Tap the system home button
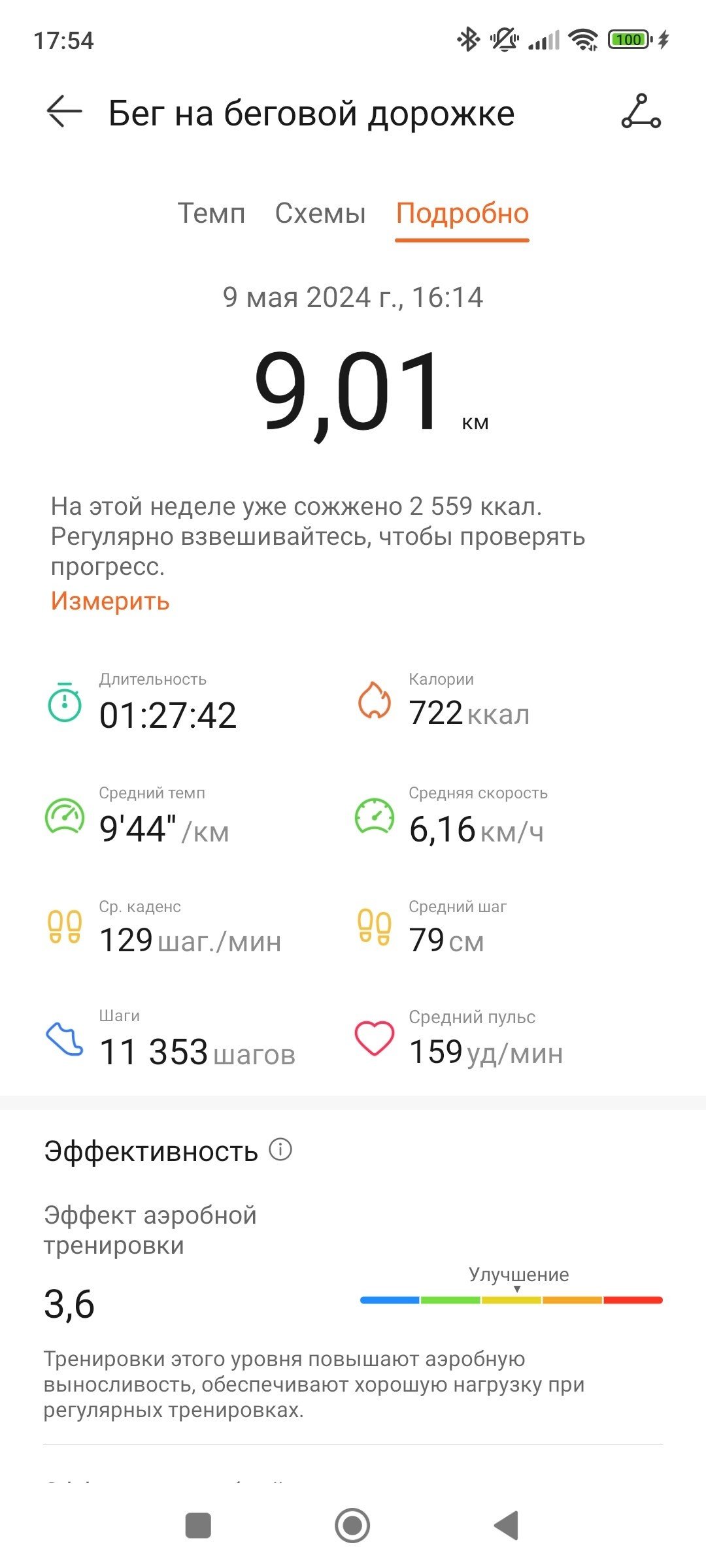Screen dimensions: 706x1568 [x=352, y=1526]
